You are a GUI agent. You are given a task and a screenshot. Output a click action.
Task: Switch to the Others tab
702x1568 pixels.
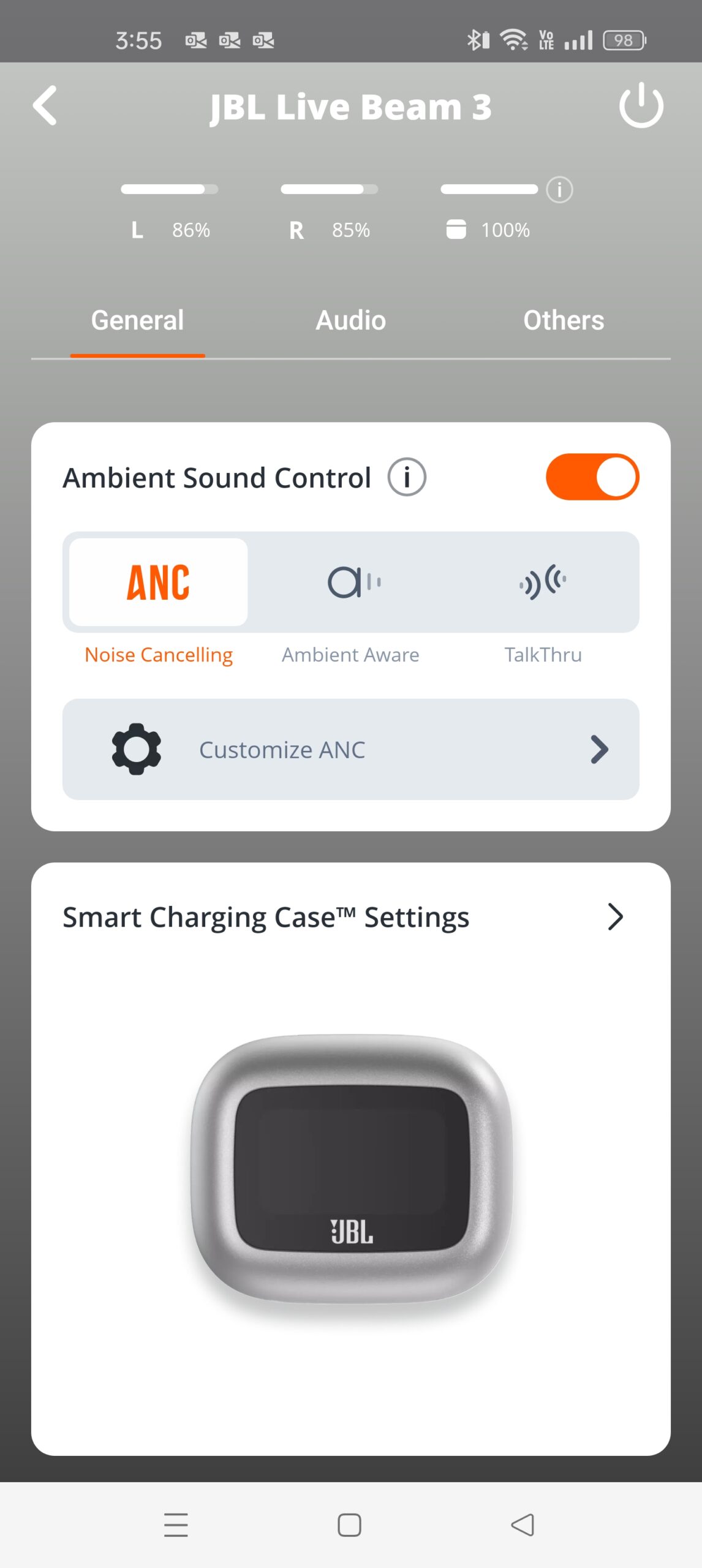click(x=563, y=320)
